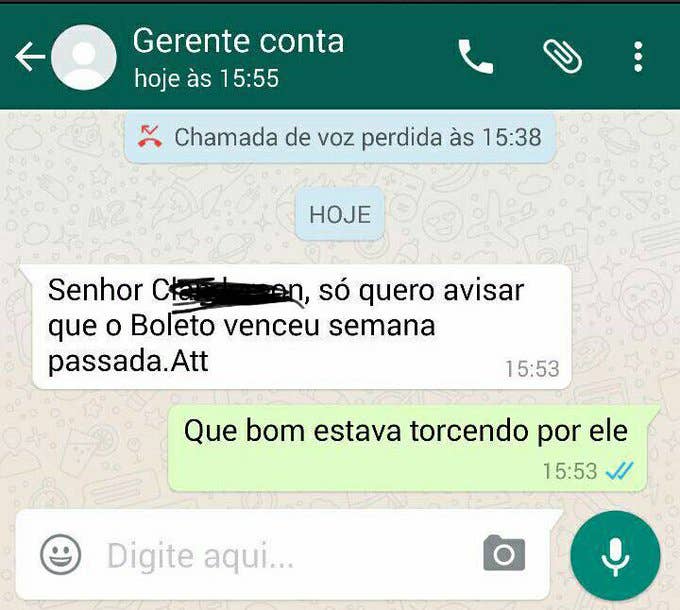
Task: Open Gerente conta contact info
Action: pos(238,56)
